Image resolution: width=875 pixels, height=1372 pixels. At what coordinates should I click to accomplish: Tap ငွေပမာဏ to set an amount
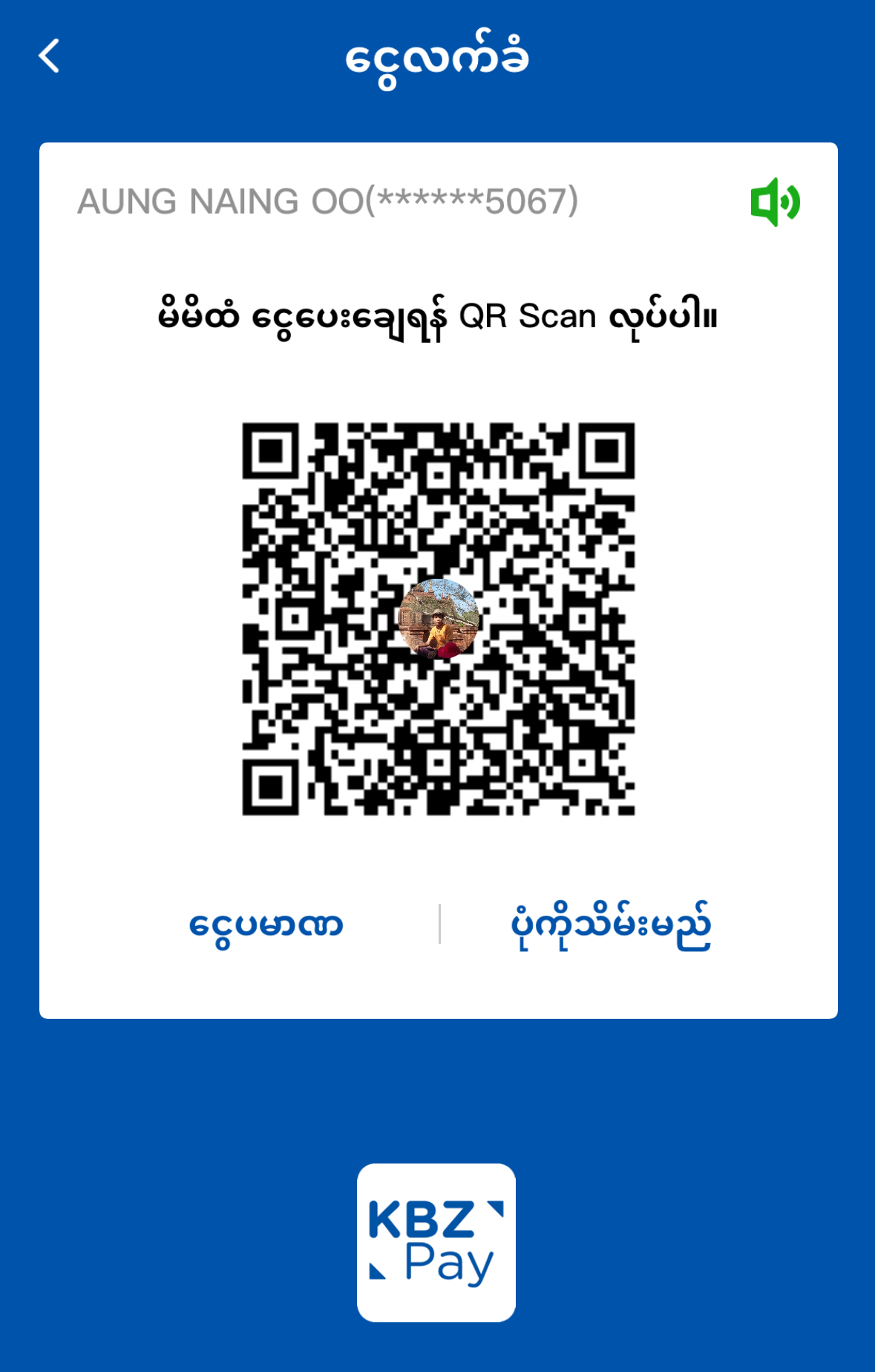[x=266, y=925]
